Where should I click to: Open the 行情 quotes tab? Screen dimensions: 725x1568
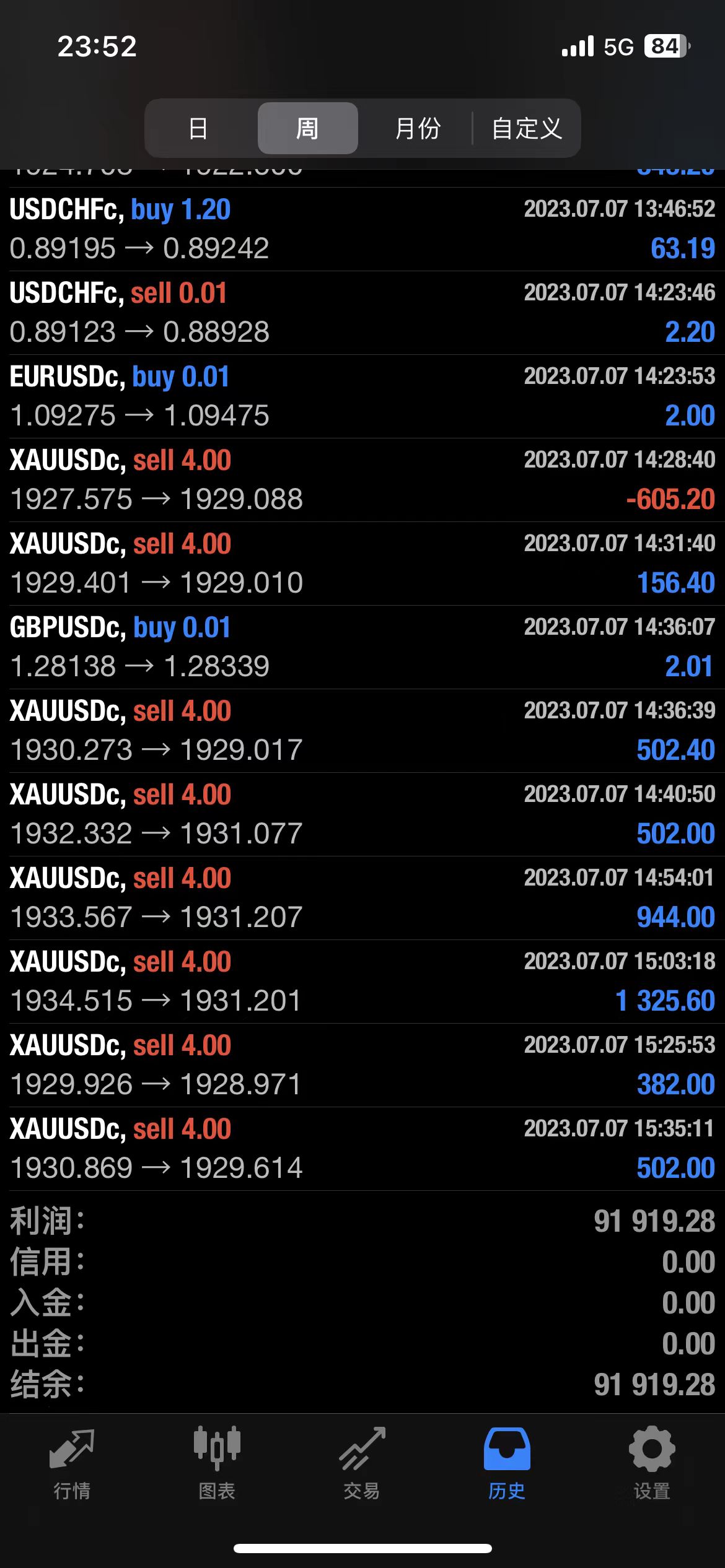pyautogui.click(x=72, y=1464)
